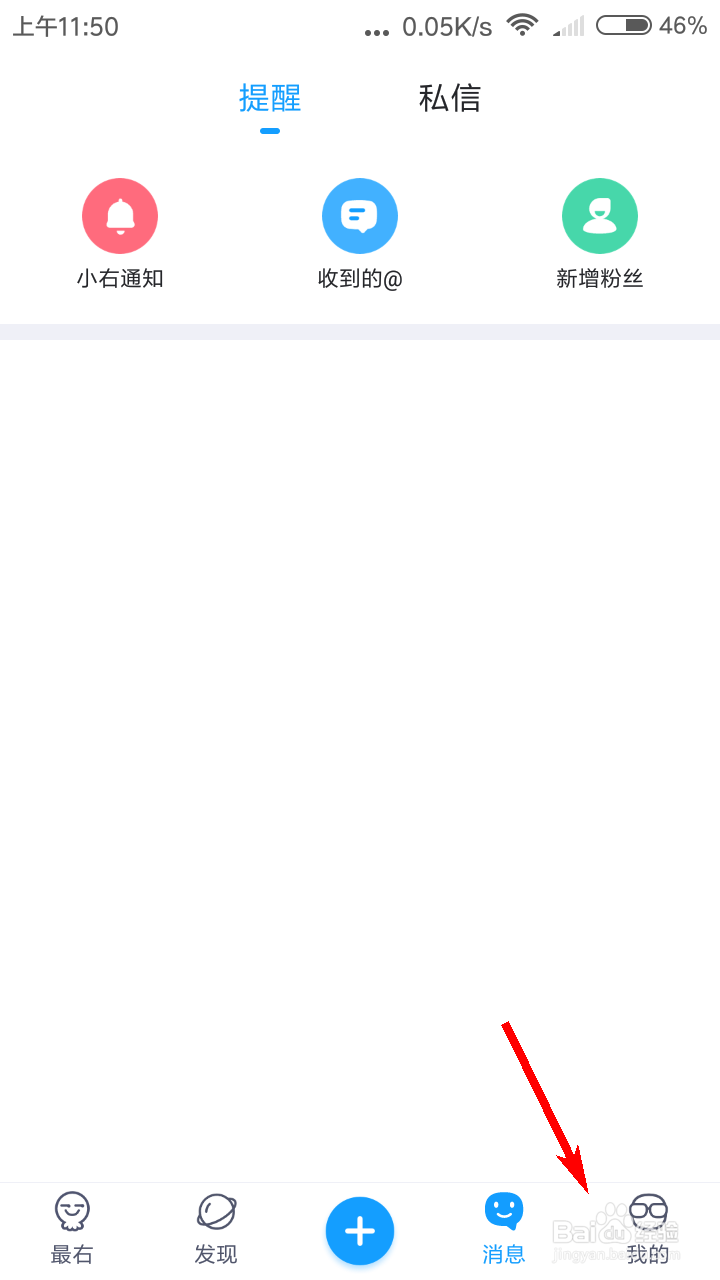
Task: Tap the blue plus post button
Action: tap(360, 1231)
